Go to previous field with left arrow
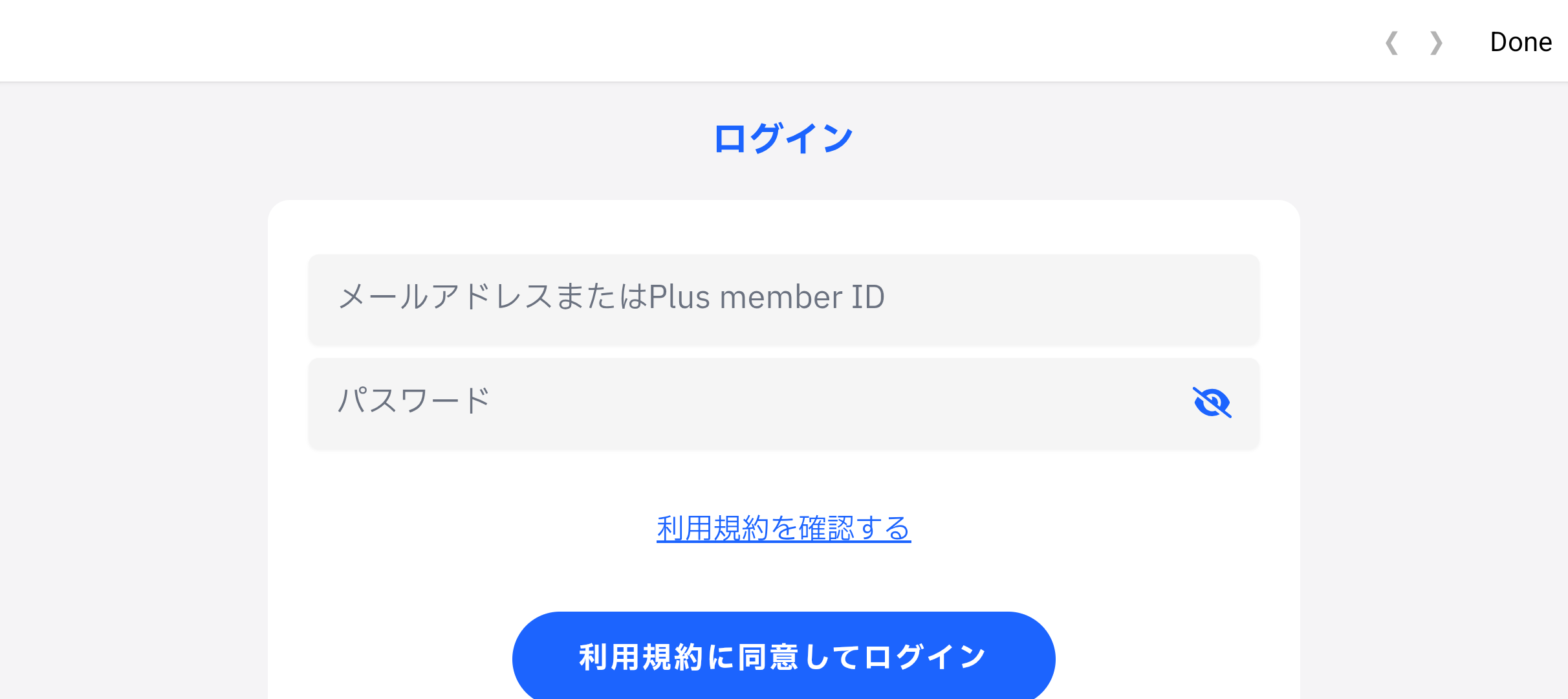Image resolution: width=1568 pixels, height=699 pixels. click(1392, 43)
